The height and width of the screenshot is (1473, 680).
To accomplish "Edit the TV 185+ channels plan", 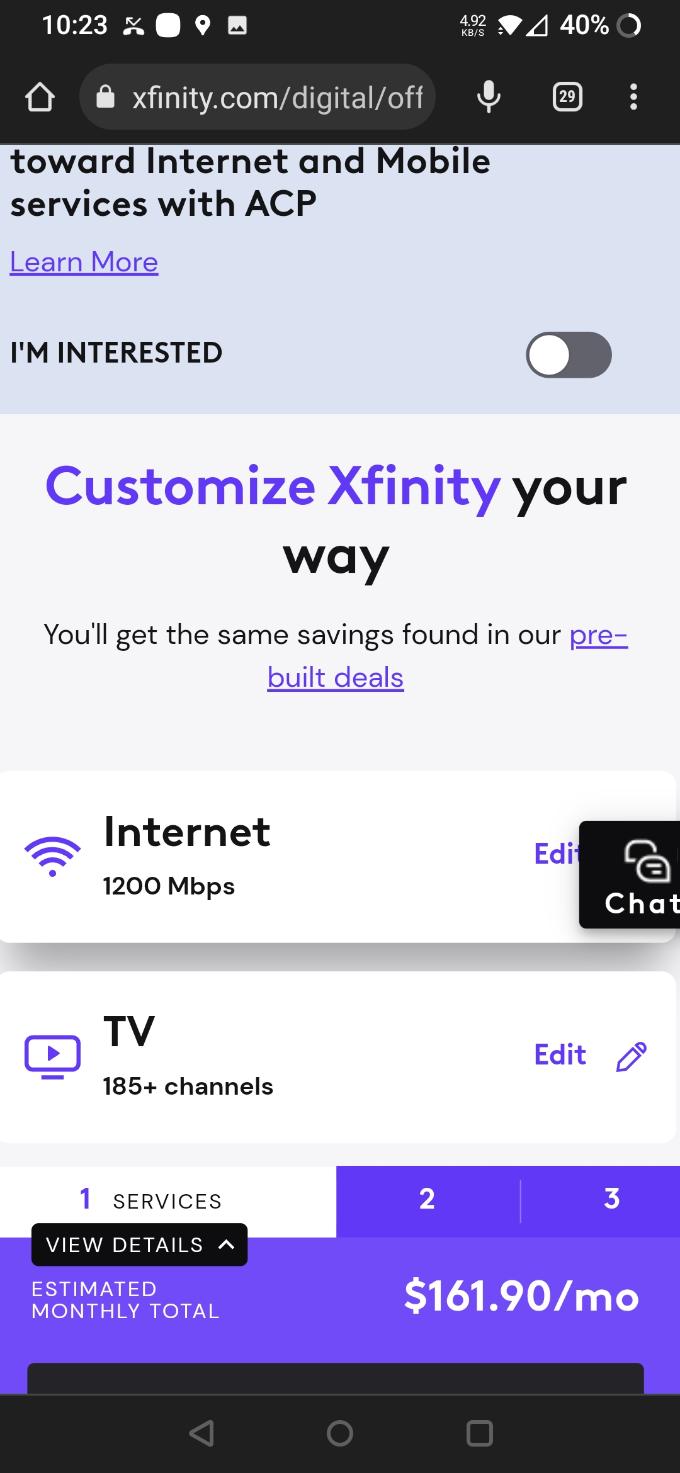I will pyautogui.click(x=590, y=1055).
